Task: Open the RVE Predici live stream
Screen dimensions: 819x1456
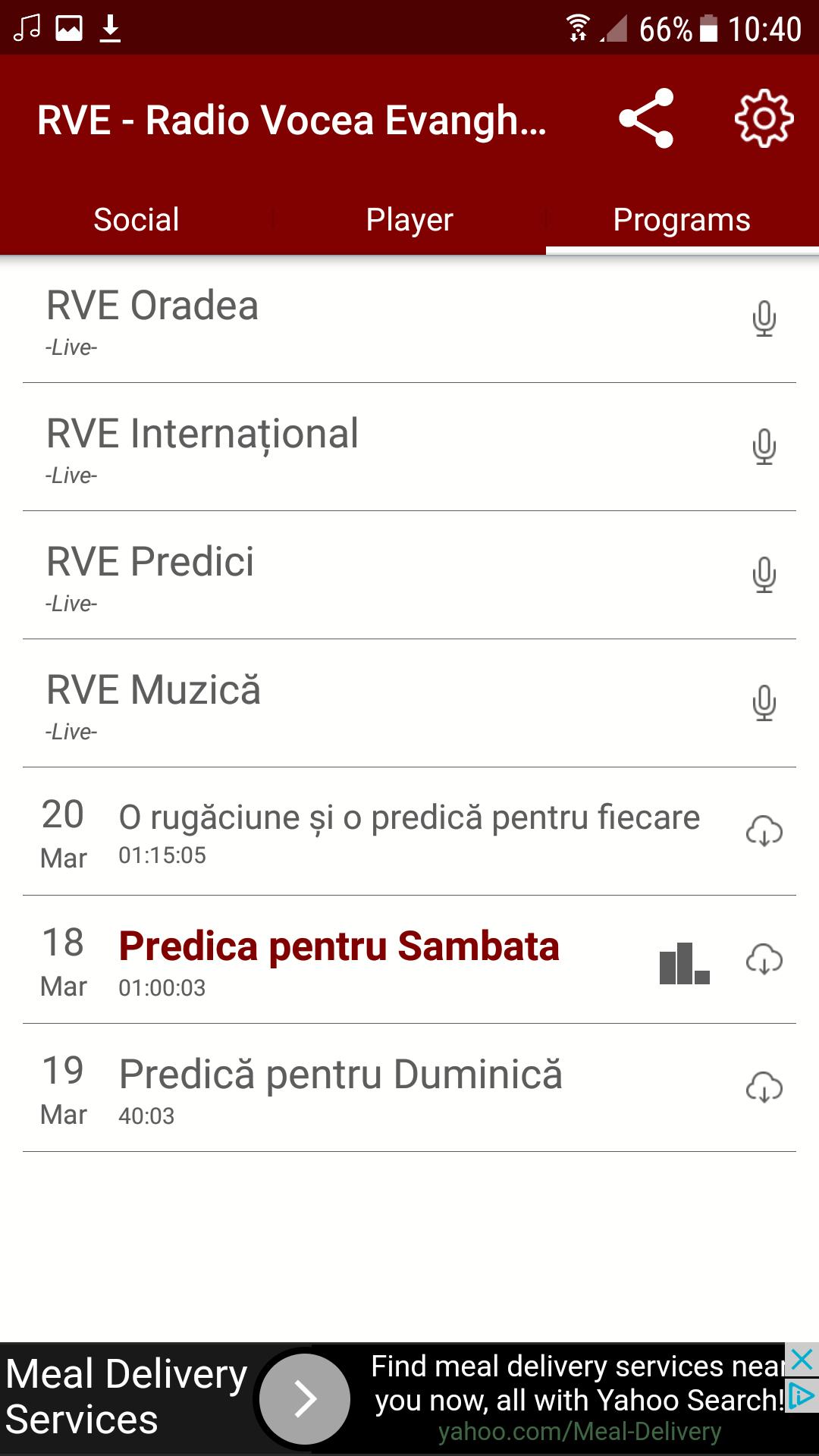Action: (409, 576)
